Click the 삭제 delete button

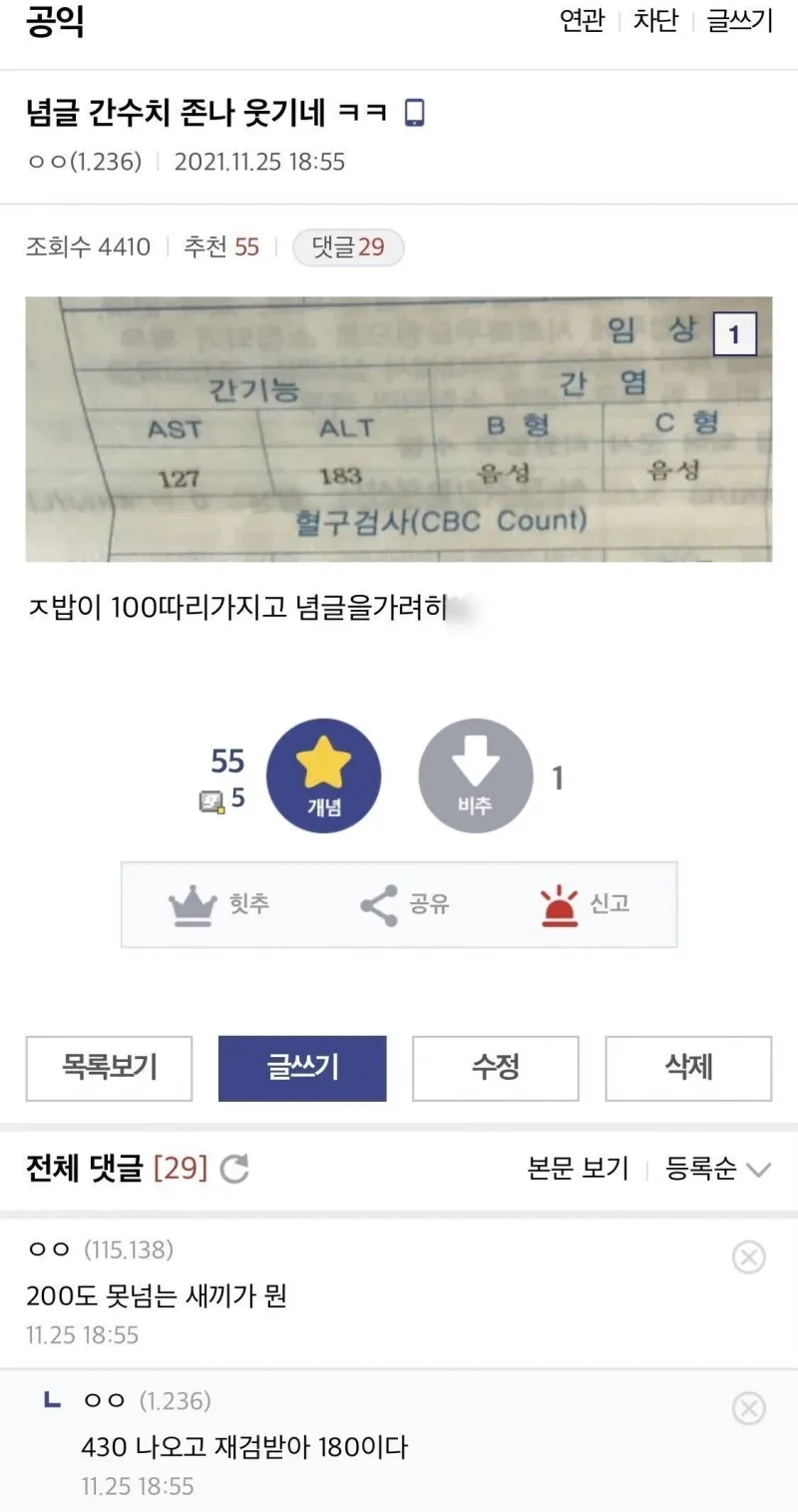[x=688, y=1068]
